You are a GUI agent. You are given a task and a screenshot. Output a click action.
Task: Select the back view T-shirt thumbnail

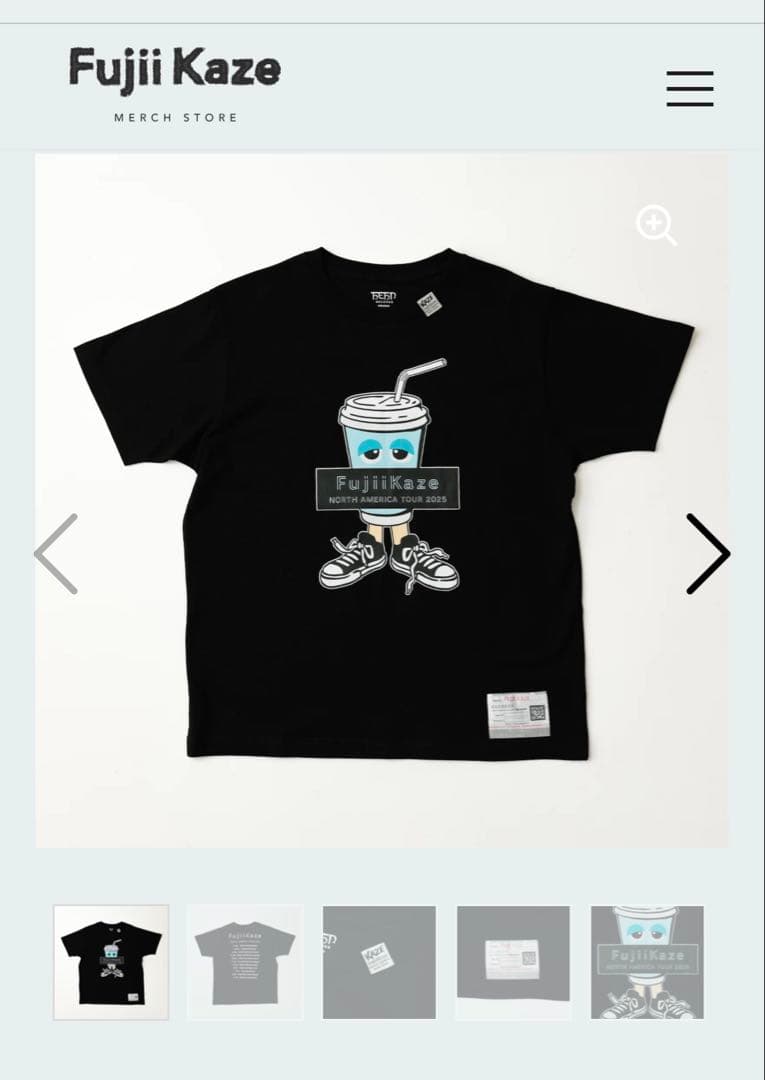coord(245,962)
